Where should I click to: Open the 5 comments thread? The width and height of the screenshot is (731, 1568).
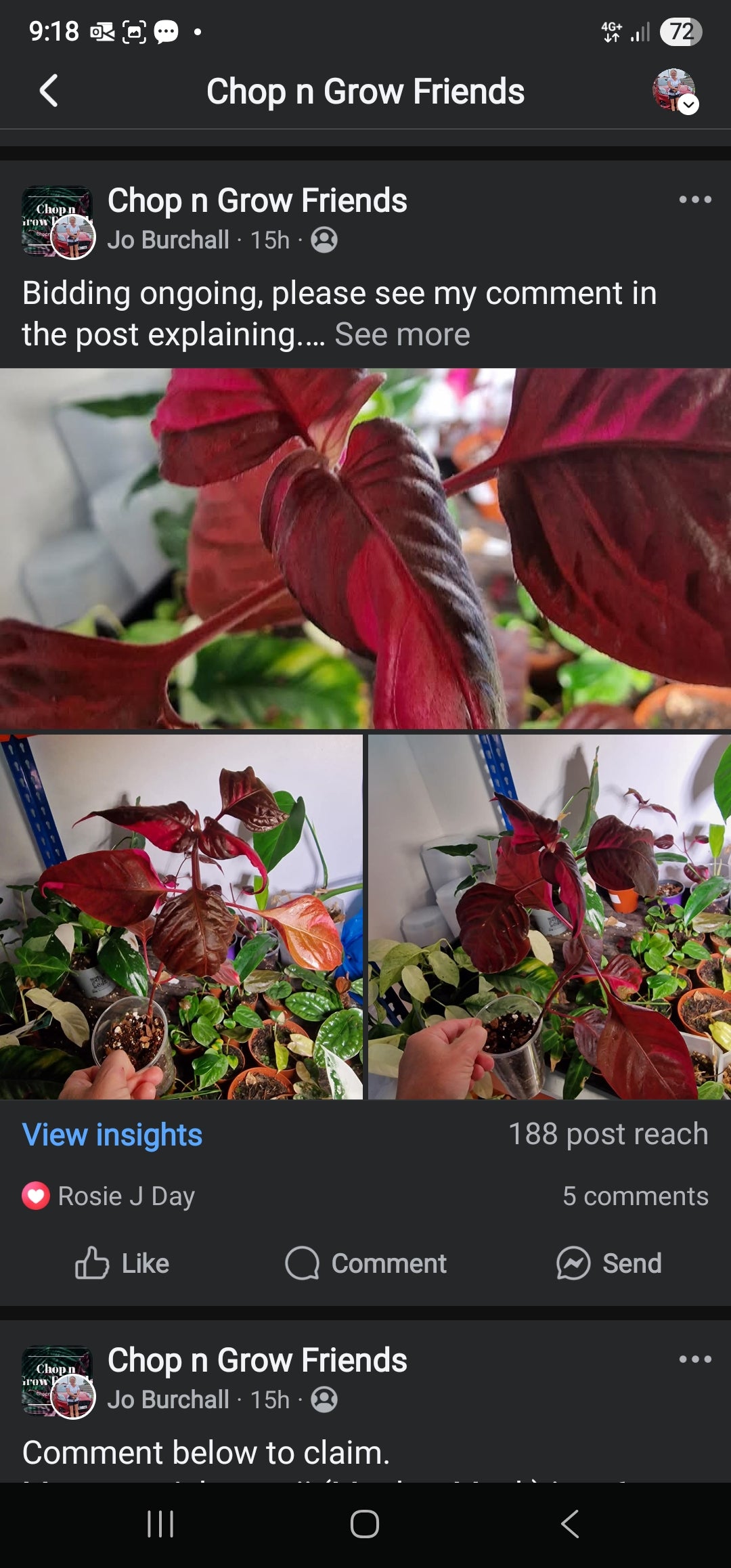click(635, 1196)
